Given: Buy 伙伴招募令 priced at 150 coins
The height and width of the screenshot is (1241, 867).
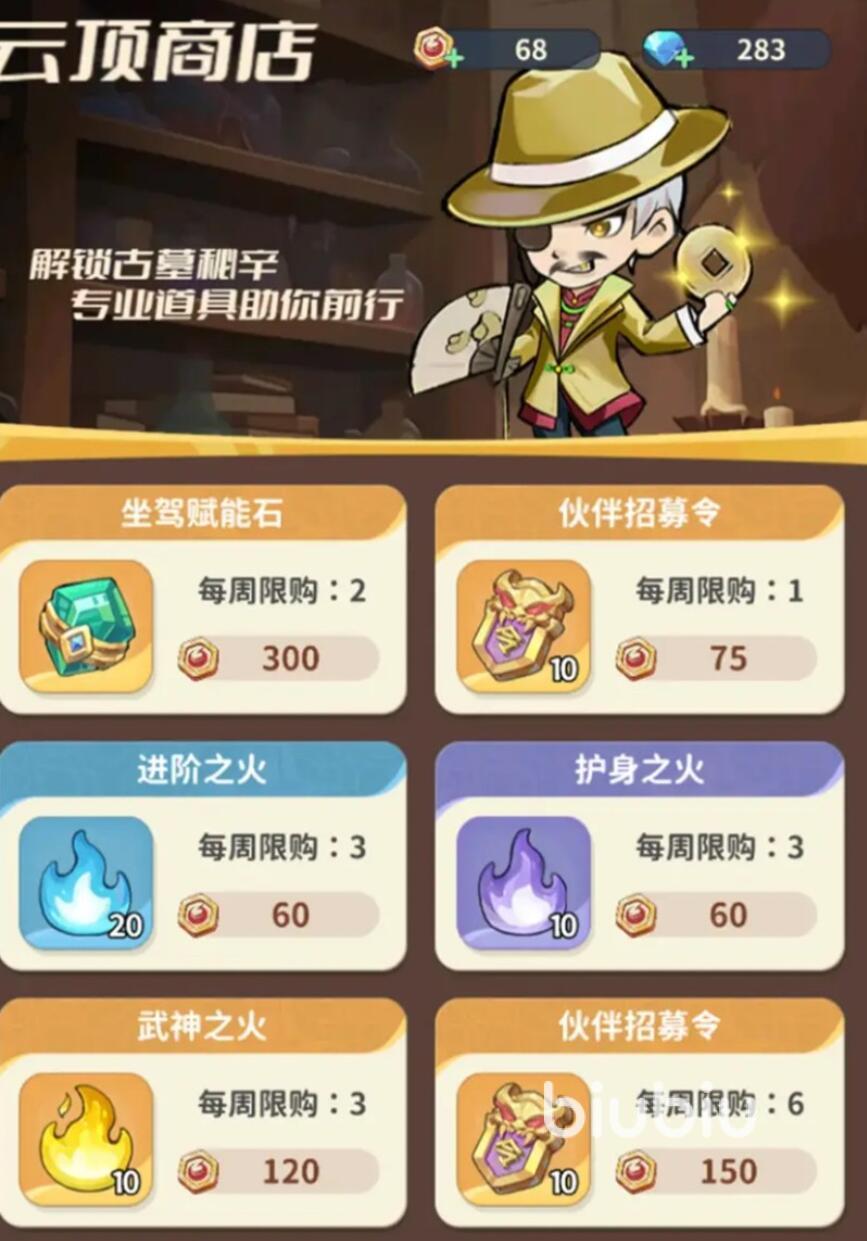Looking at the screenshot, I should click(x=716, y=1171).
